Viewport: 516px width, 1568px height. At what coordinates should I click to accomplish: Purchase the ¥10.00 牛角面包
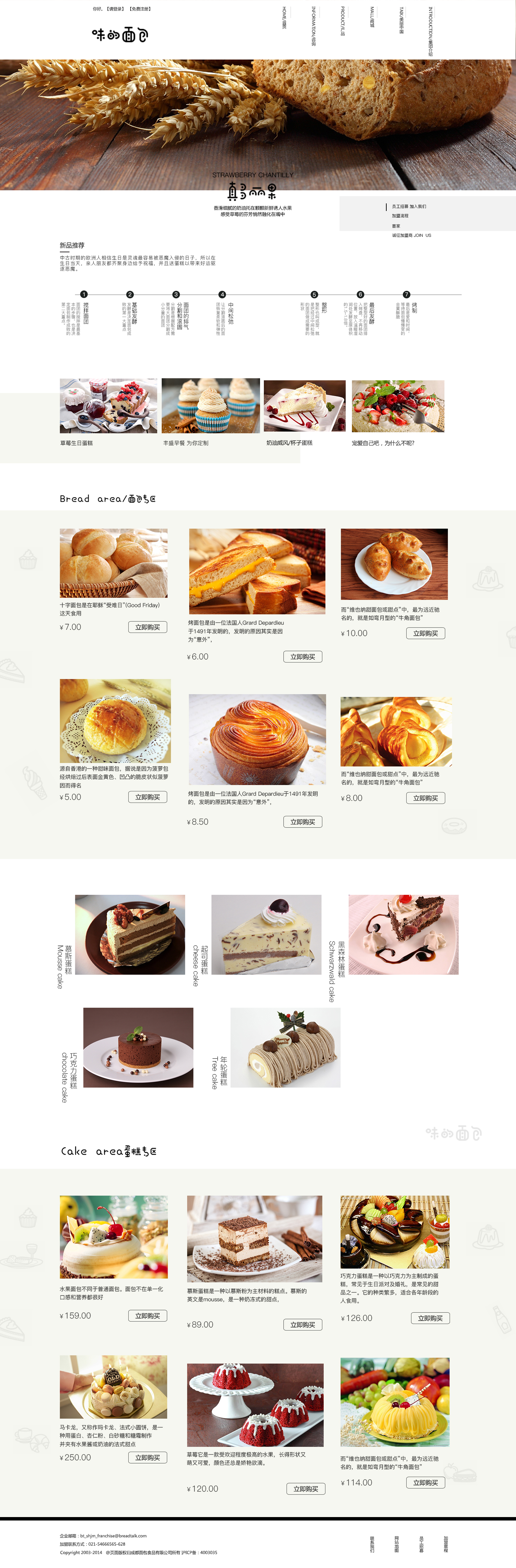[425, 633]
